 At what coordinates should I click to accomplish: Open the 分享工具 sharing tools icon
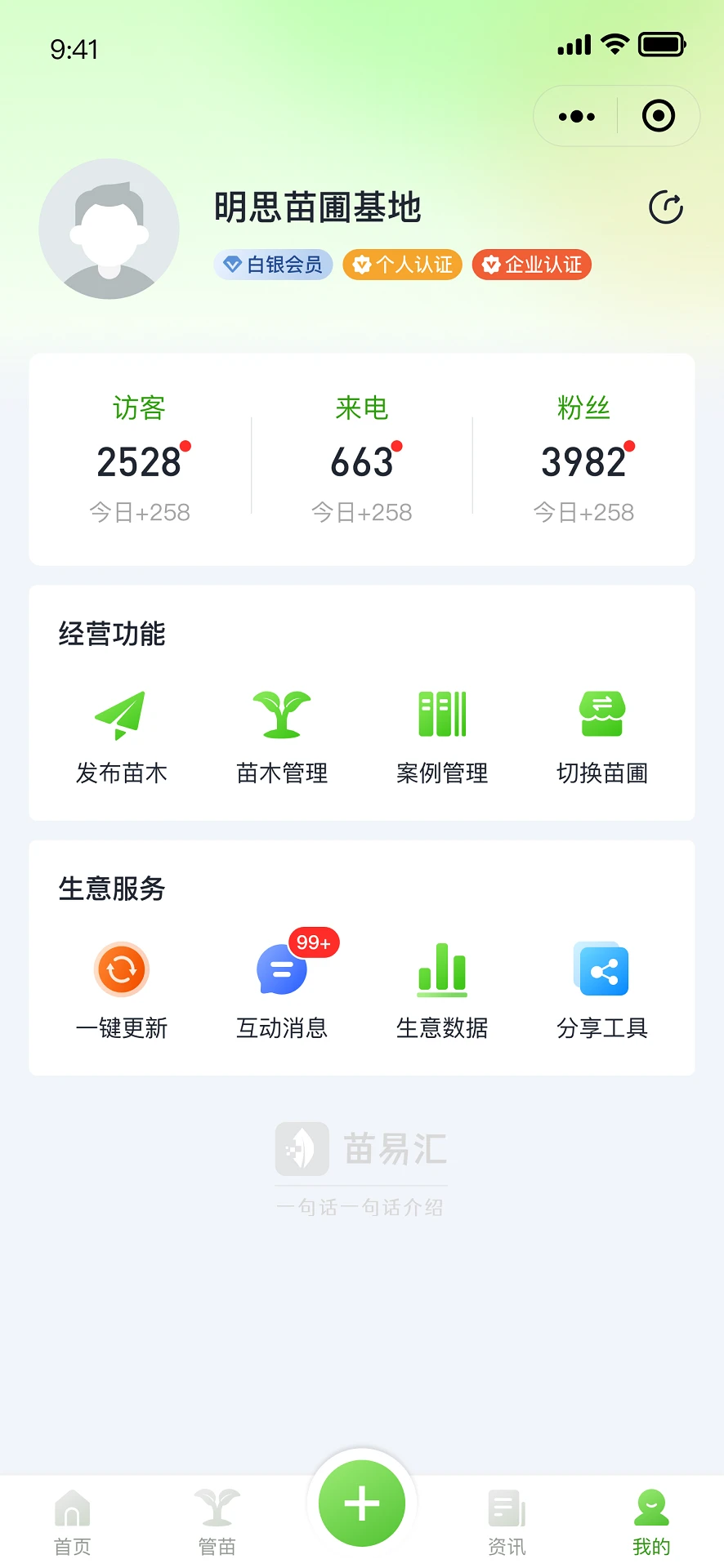pos(601,969)
